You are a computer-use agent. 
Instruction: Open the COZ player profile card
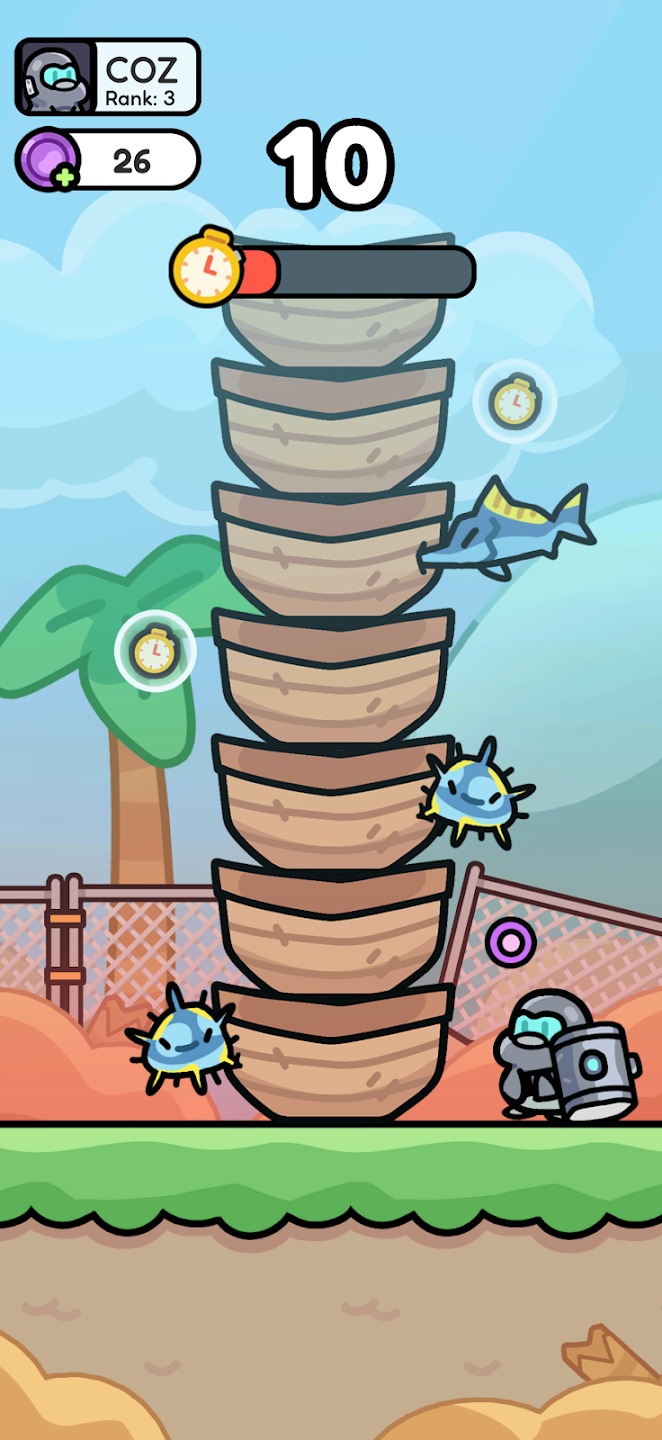[107, 77]
